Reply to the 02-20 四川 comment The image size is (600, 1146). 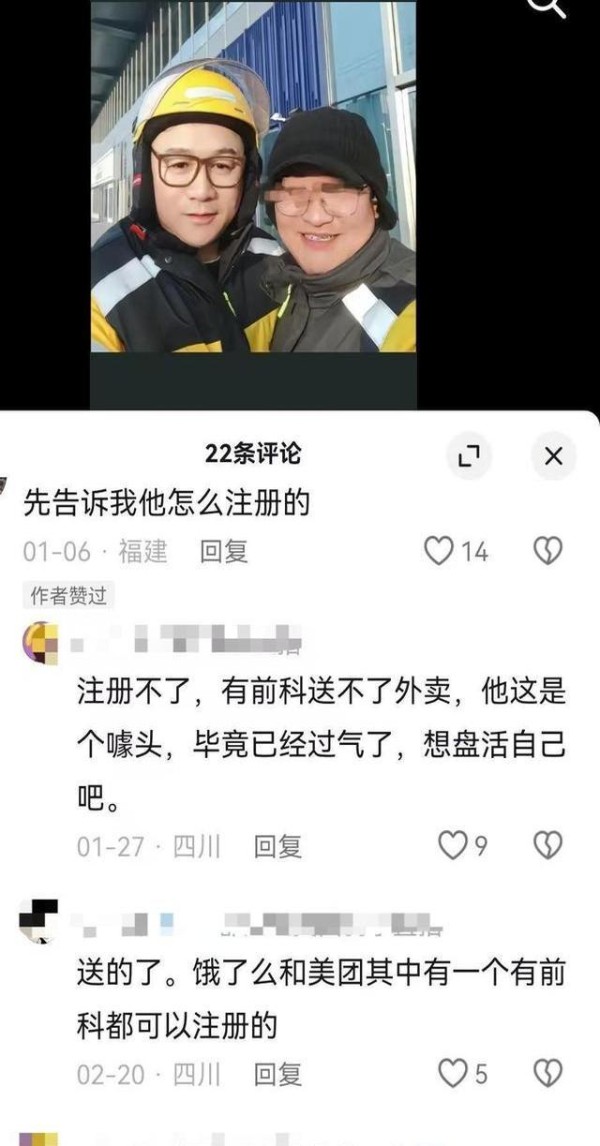(x=277, y=1075)
